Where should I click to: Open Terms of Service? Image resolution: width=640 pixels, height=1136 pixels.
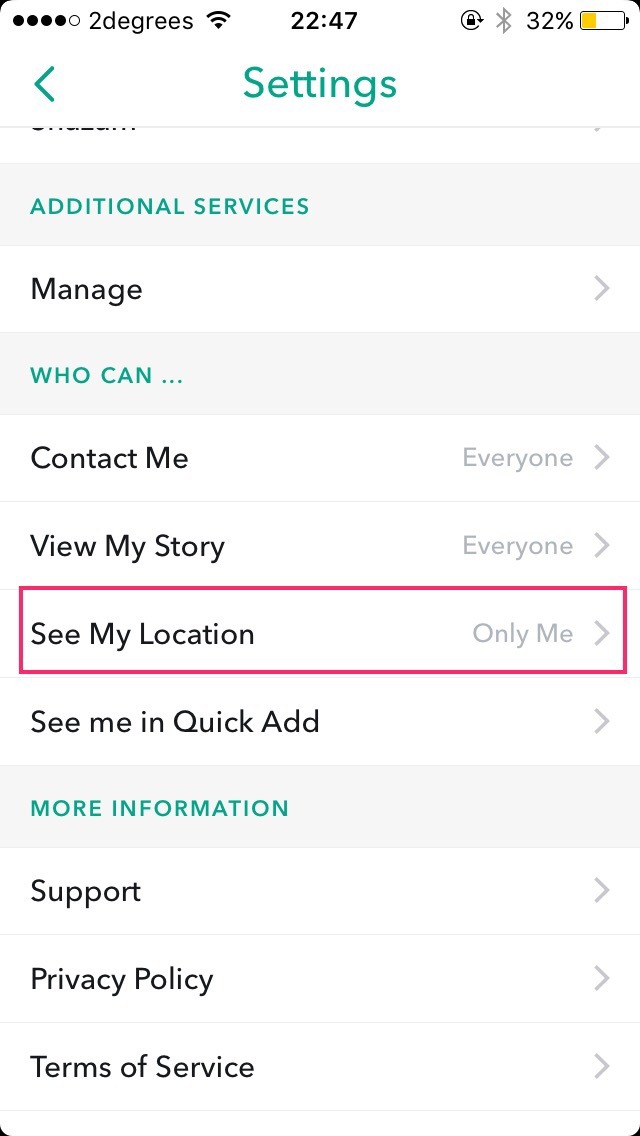tap(320, 1067)
